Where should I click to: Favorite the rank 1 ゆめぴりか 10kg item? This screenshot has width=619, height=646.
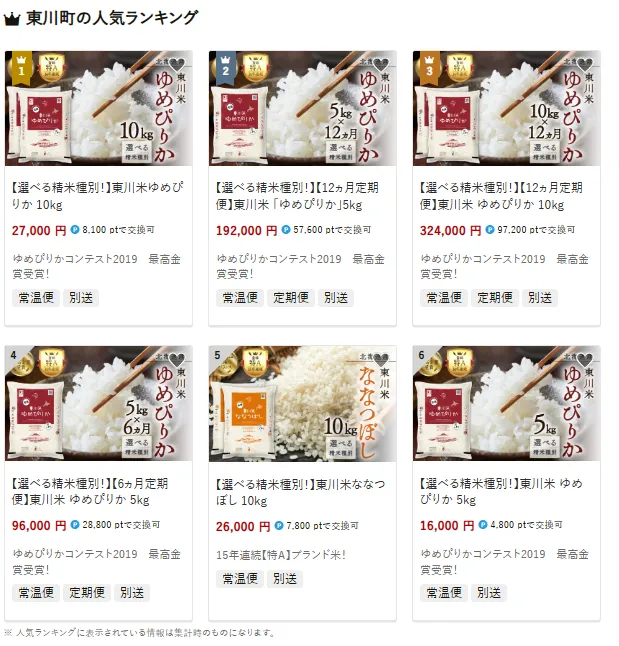[x=176, y=66]
